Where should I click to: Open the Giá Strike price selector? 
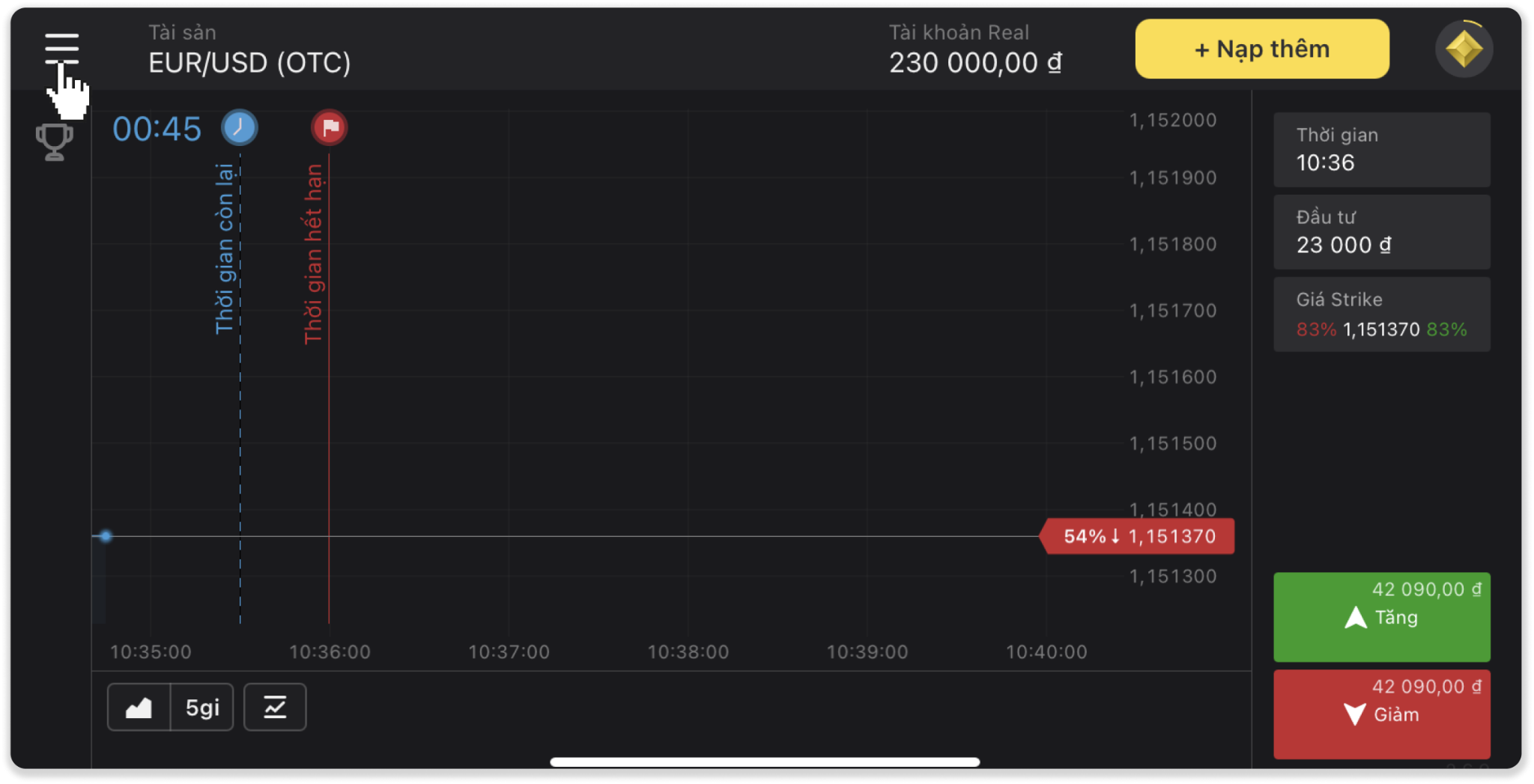[x=1381, y=314]
